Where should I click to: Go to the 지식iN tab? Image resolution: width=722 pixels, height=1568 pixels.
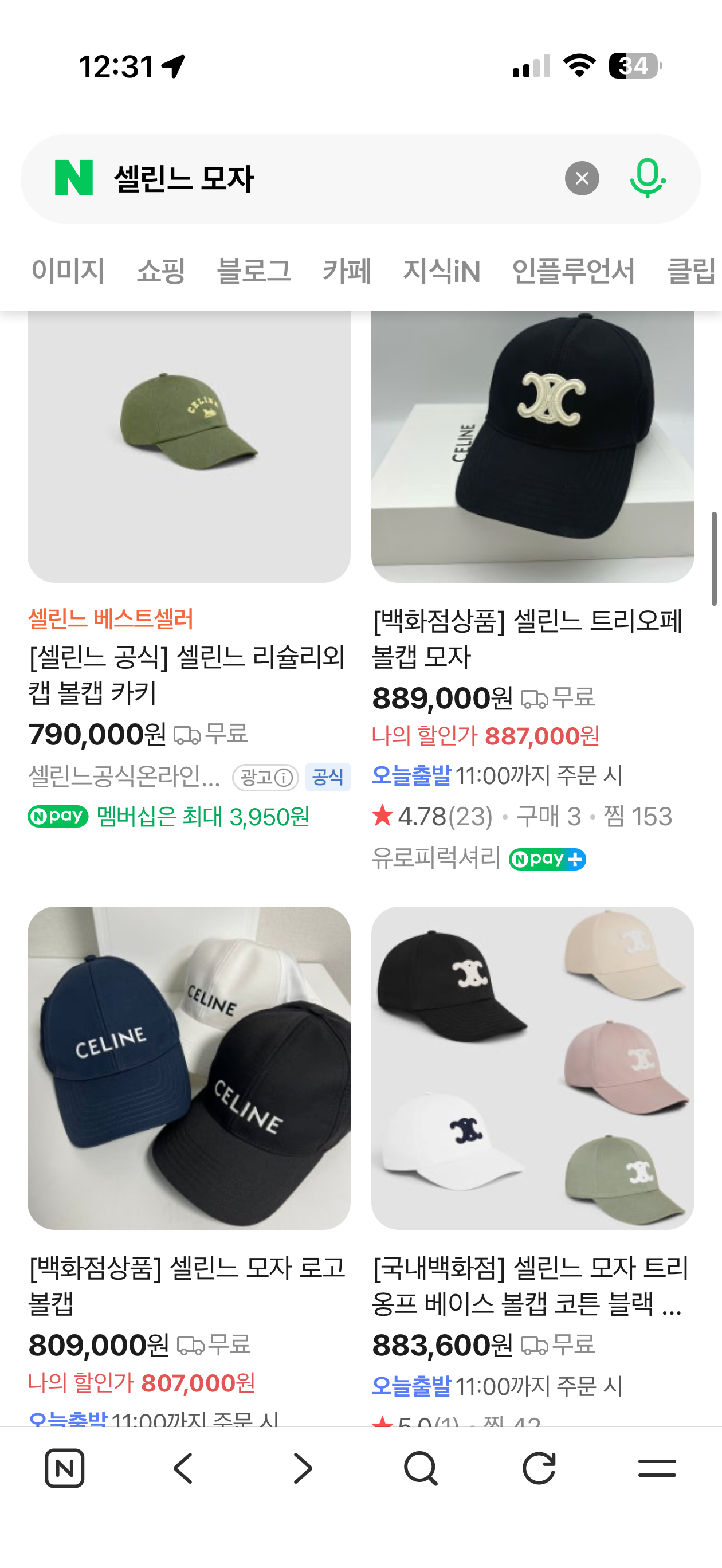(x=441, y=271)
